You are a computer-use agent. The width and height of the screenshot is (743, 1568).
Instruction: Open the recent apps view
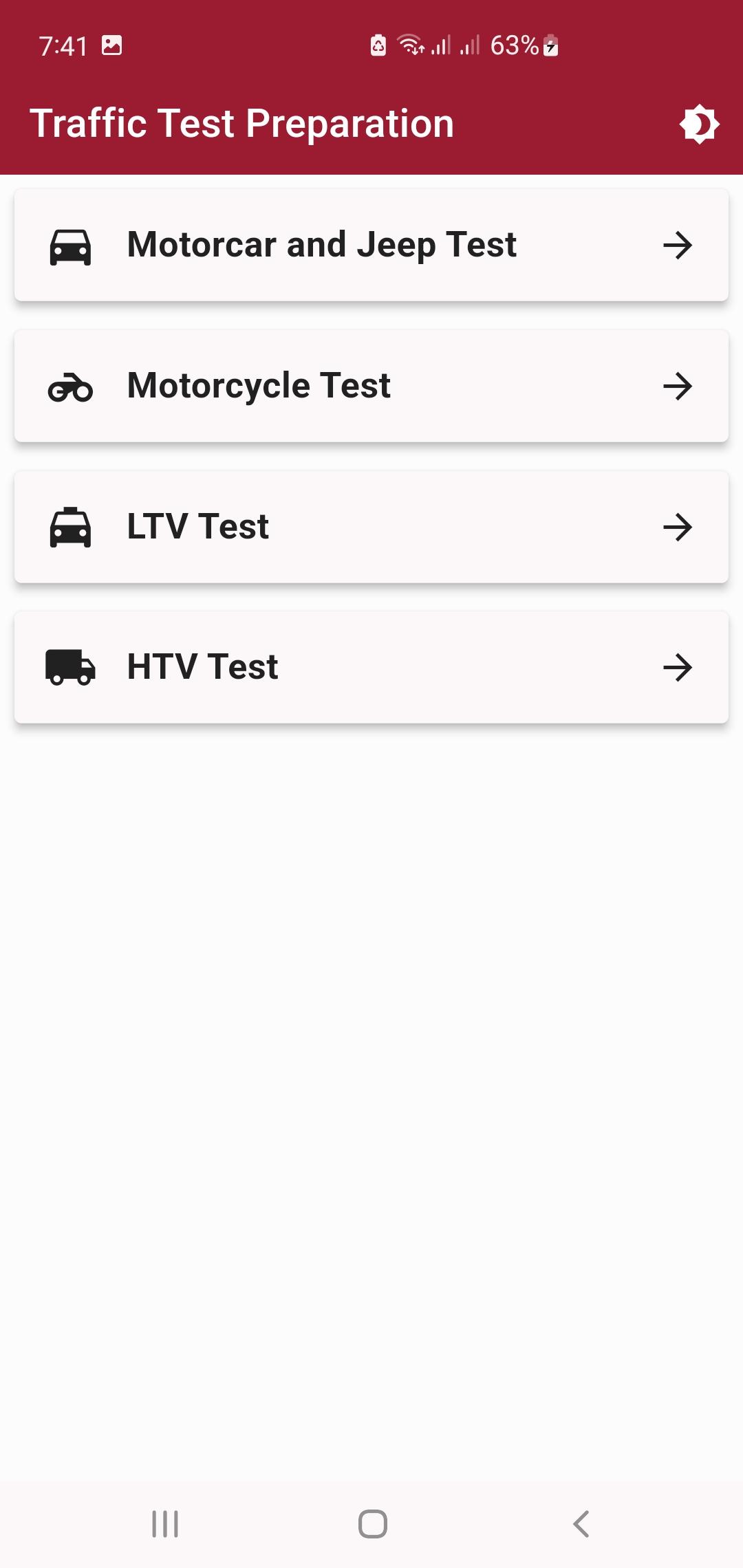coord(165,1524)
